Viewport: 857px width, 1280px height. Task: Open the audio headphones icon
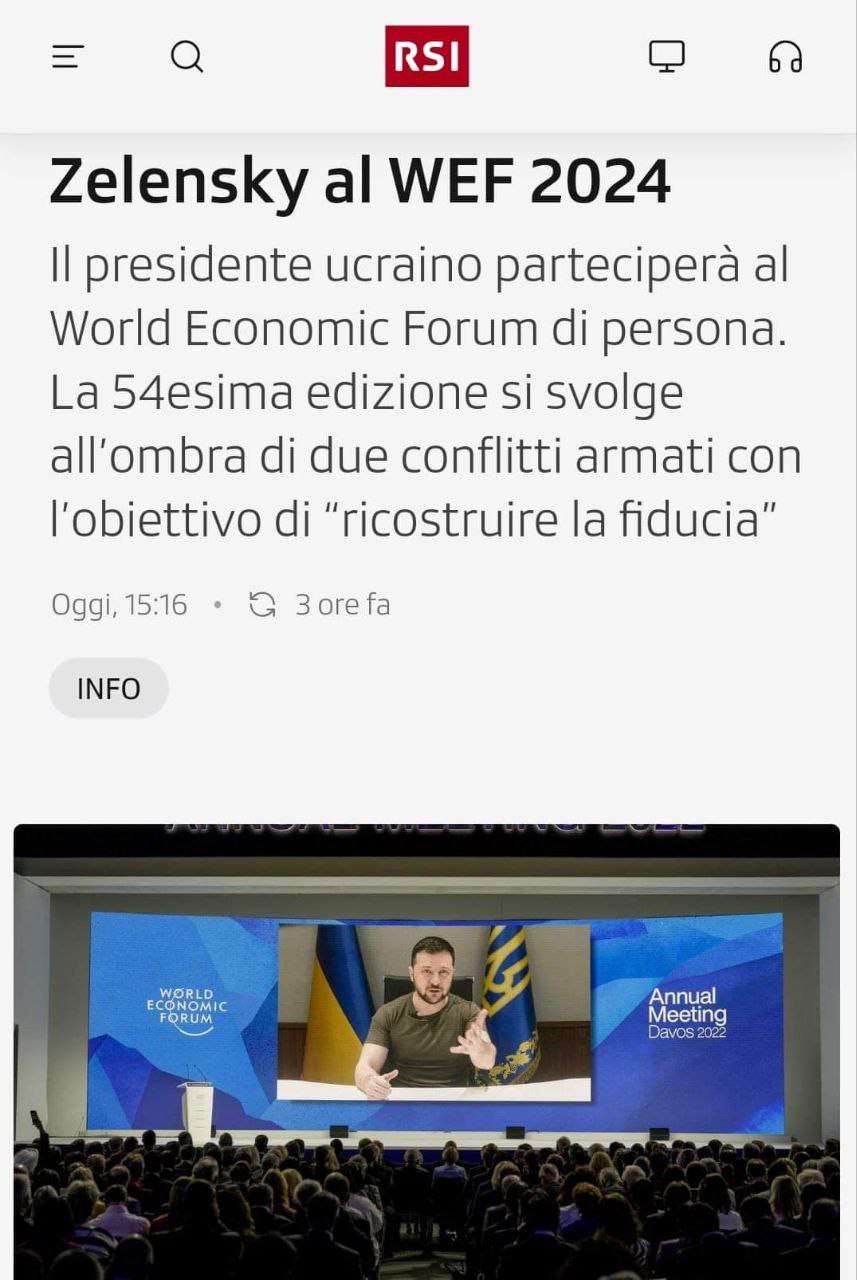tap(785, 57)
